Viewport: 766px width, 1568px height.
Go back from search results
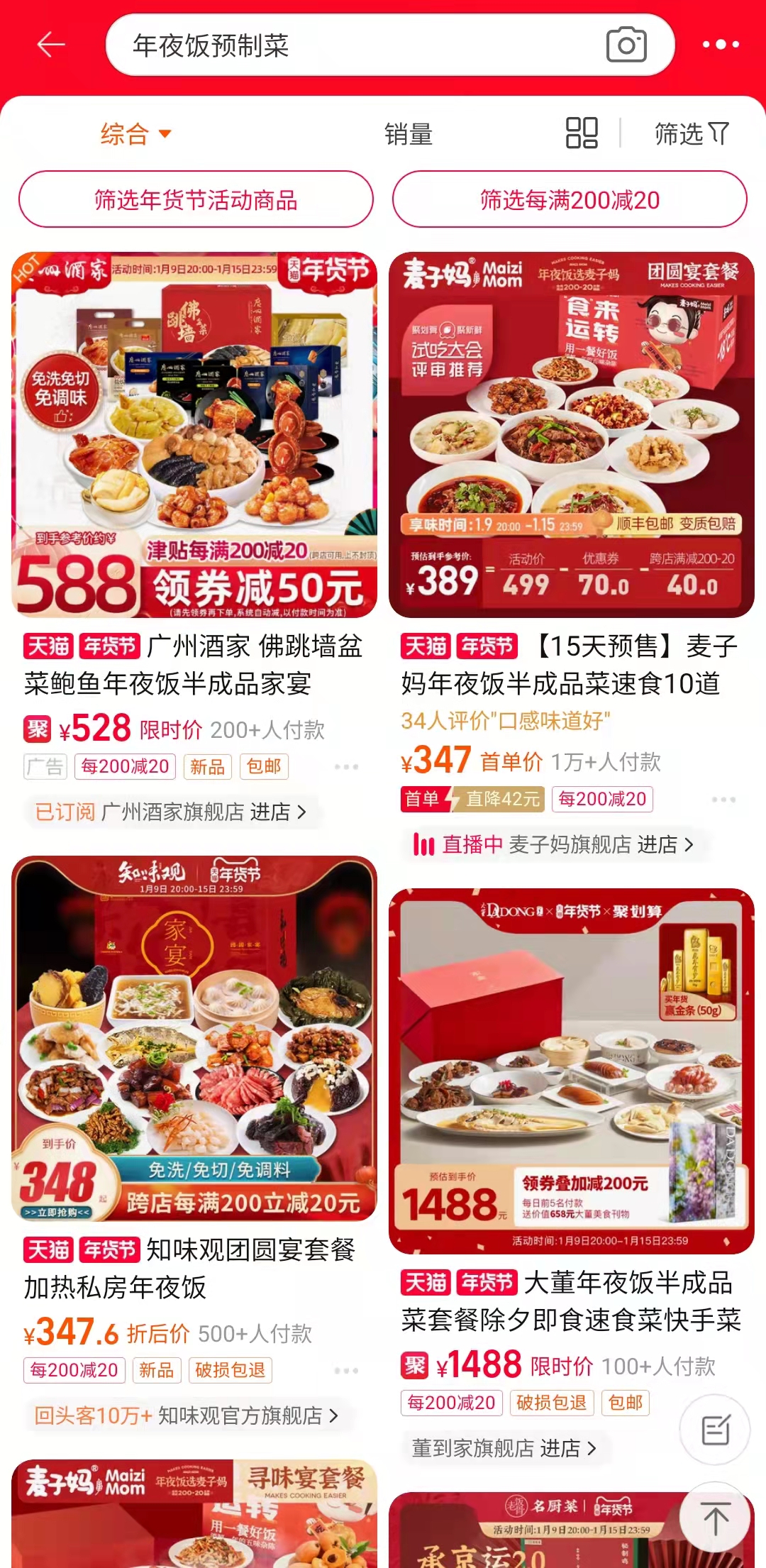[x=50, y=45]
